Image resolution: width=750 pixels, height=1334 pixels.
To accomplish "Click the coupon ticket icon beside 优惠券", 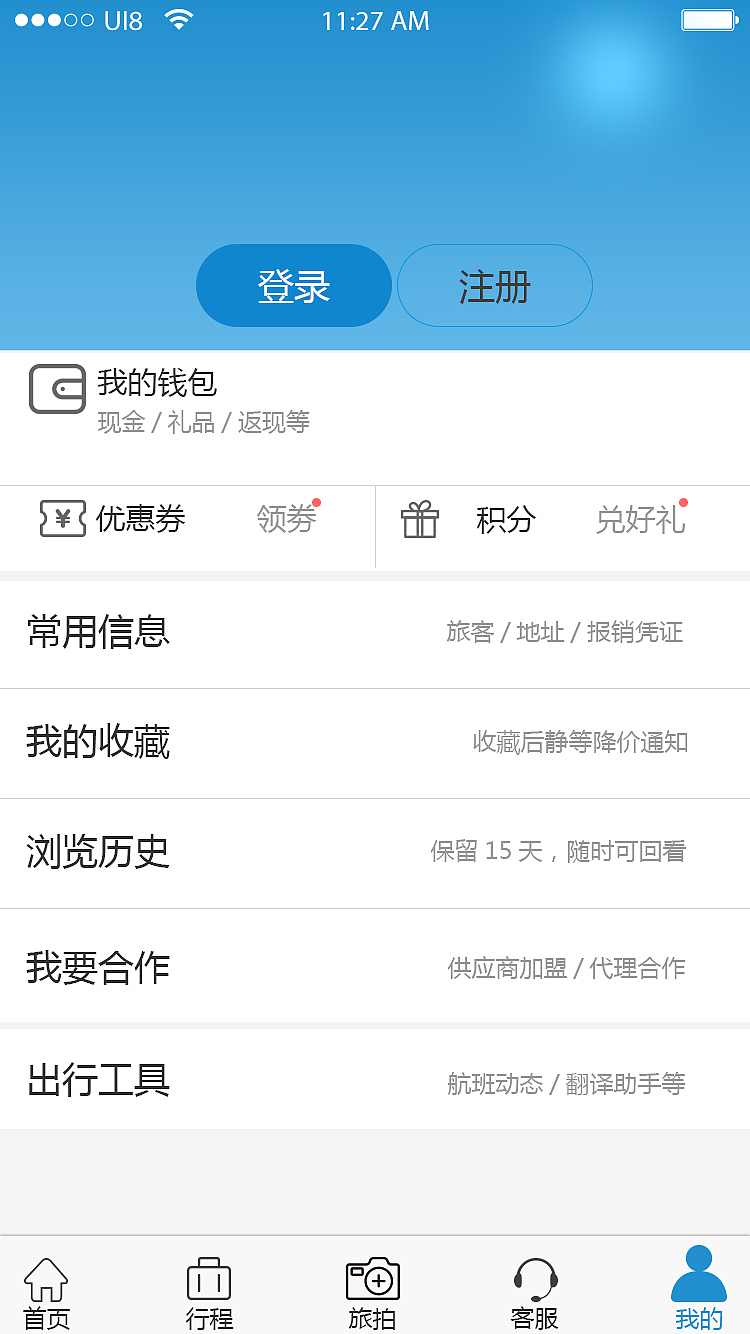I will [62, 519].
